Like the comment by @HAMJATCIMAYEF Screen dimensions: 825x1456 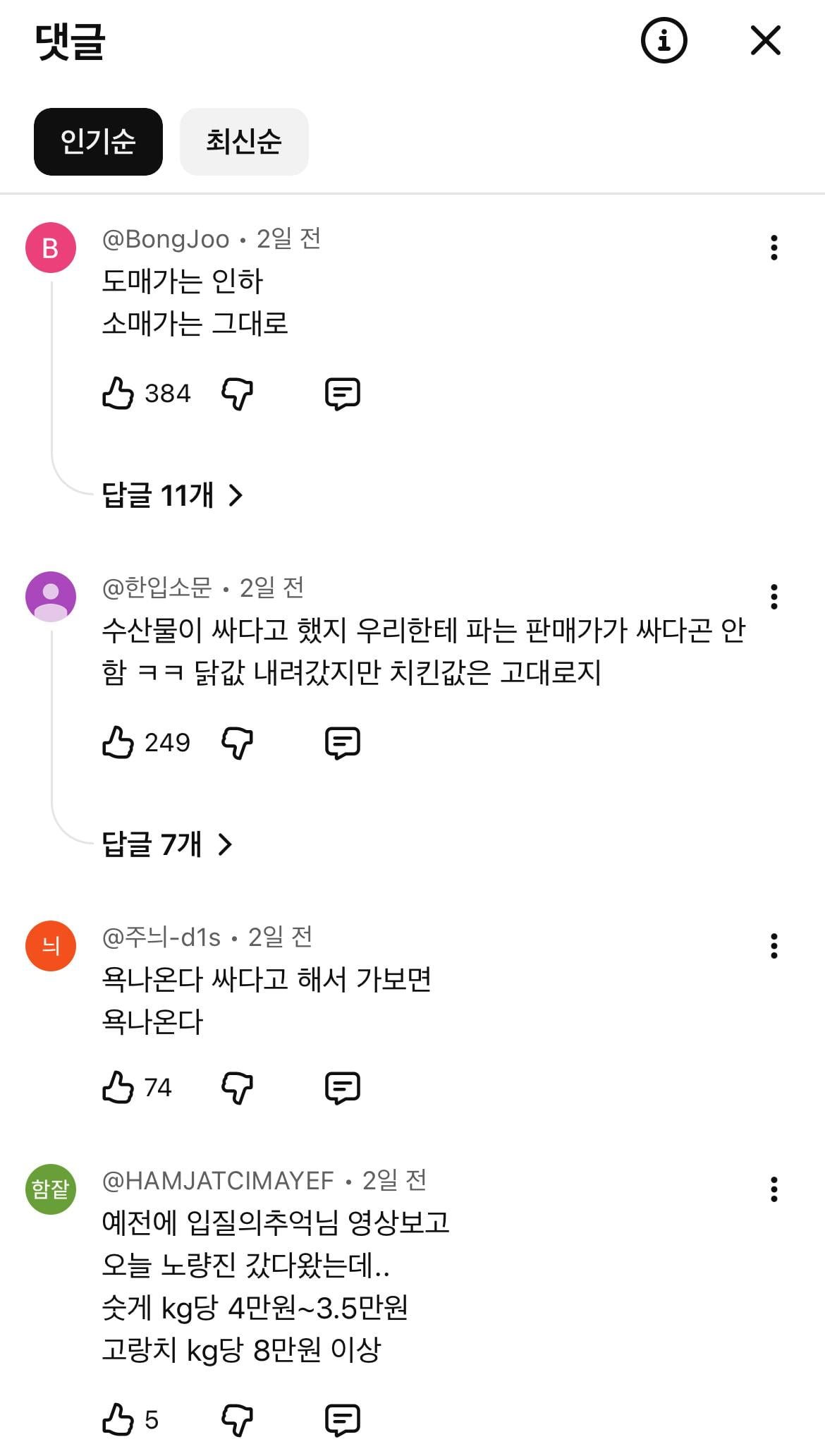(x=118, y=1419)
